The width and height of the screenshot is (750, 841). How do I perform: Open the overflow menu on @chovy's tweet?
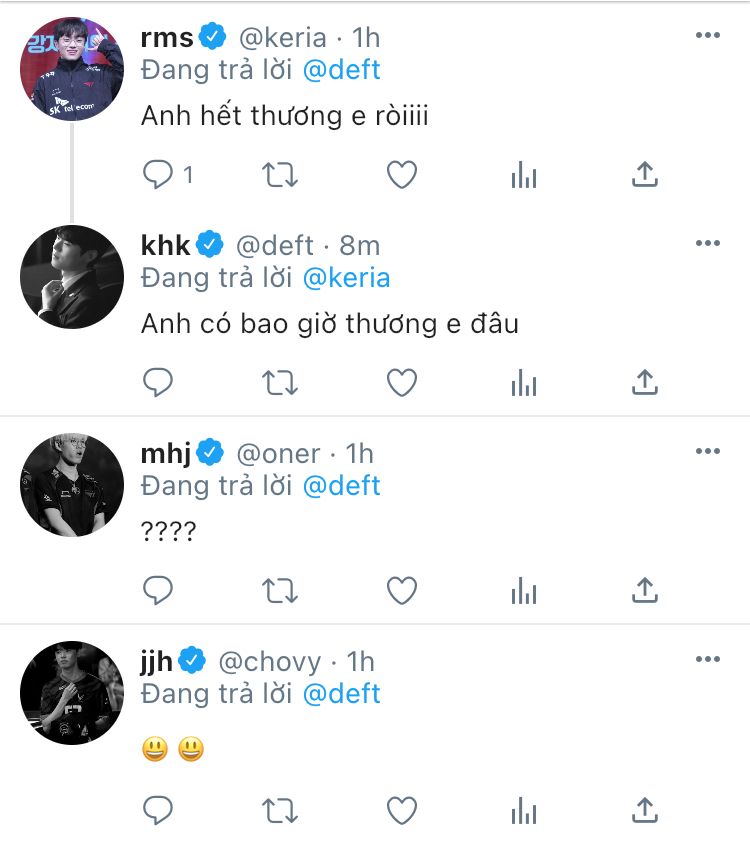(707, 660)
